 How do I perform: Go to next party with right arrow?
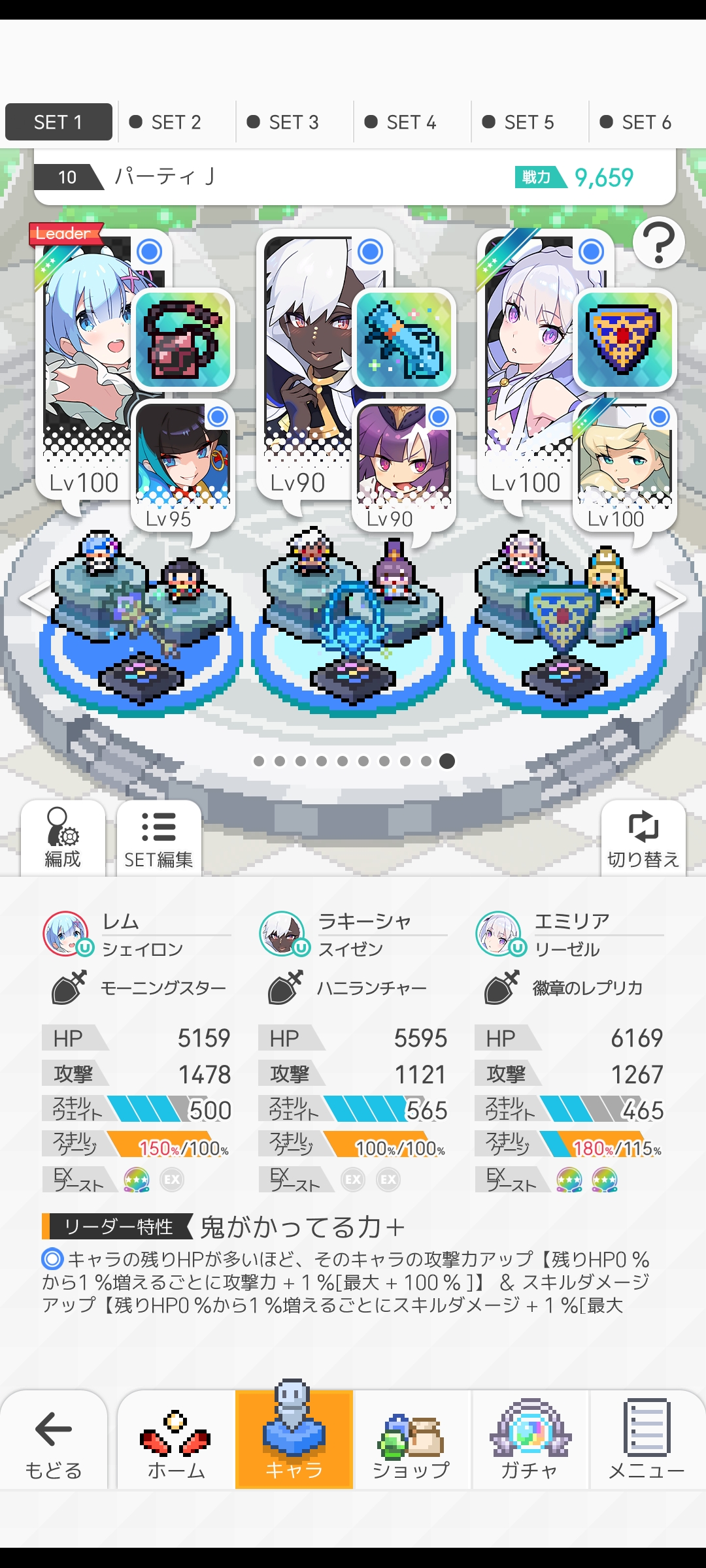pos(672,598)
